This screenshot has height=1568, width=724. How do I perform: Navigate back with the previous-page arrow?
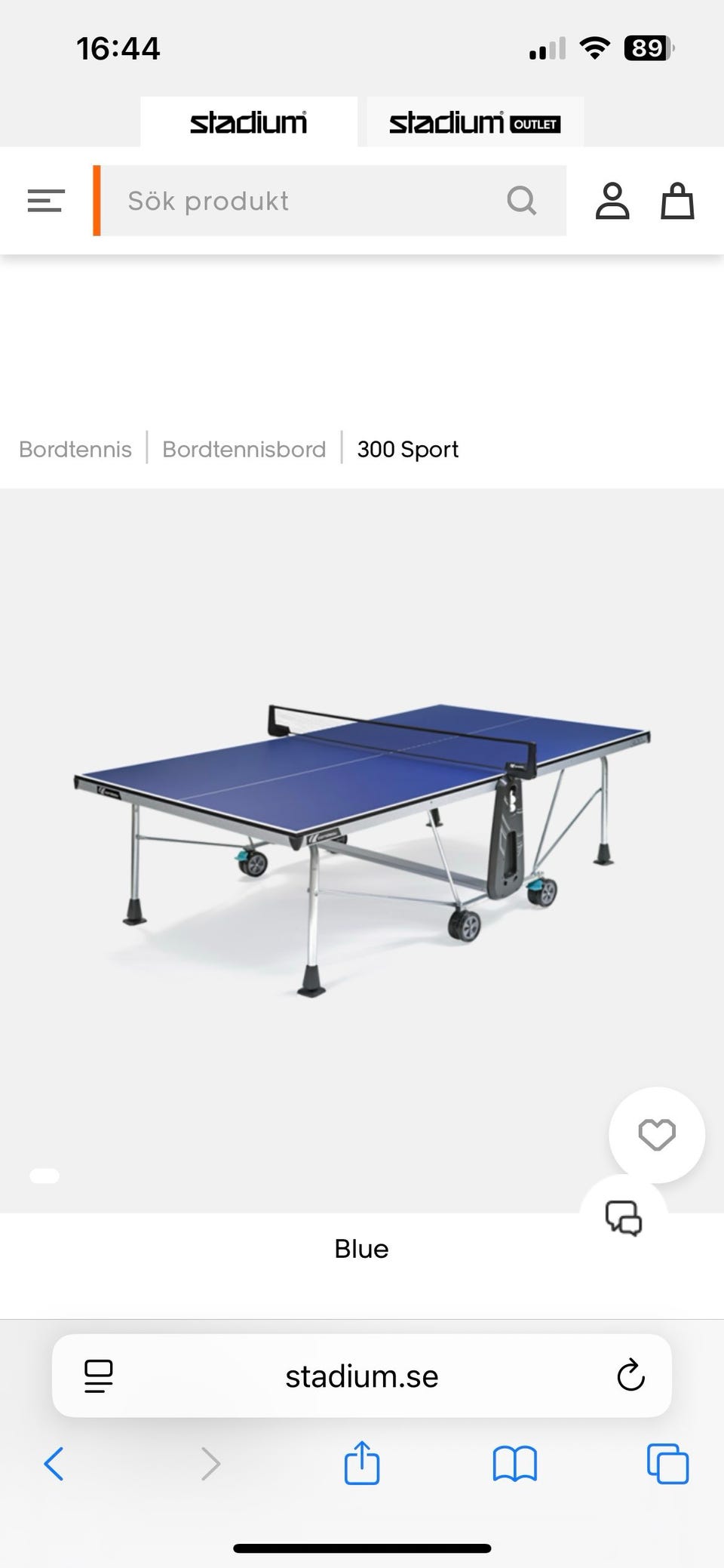[x=53, y=1464]
